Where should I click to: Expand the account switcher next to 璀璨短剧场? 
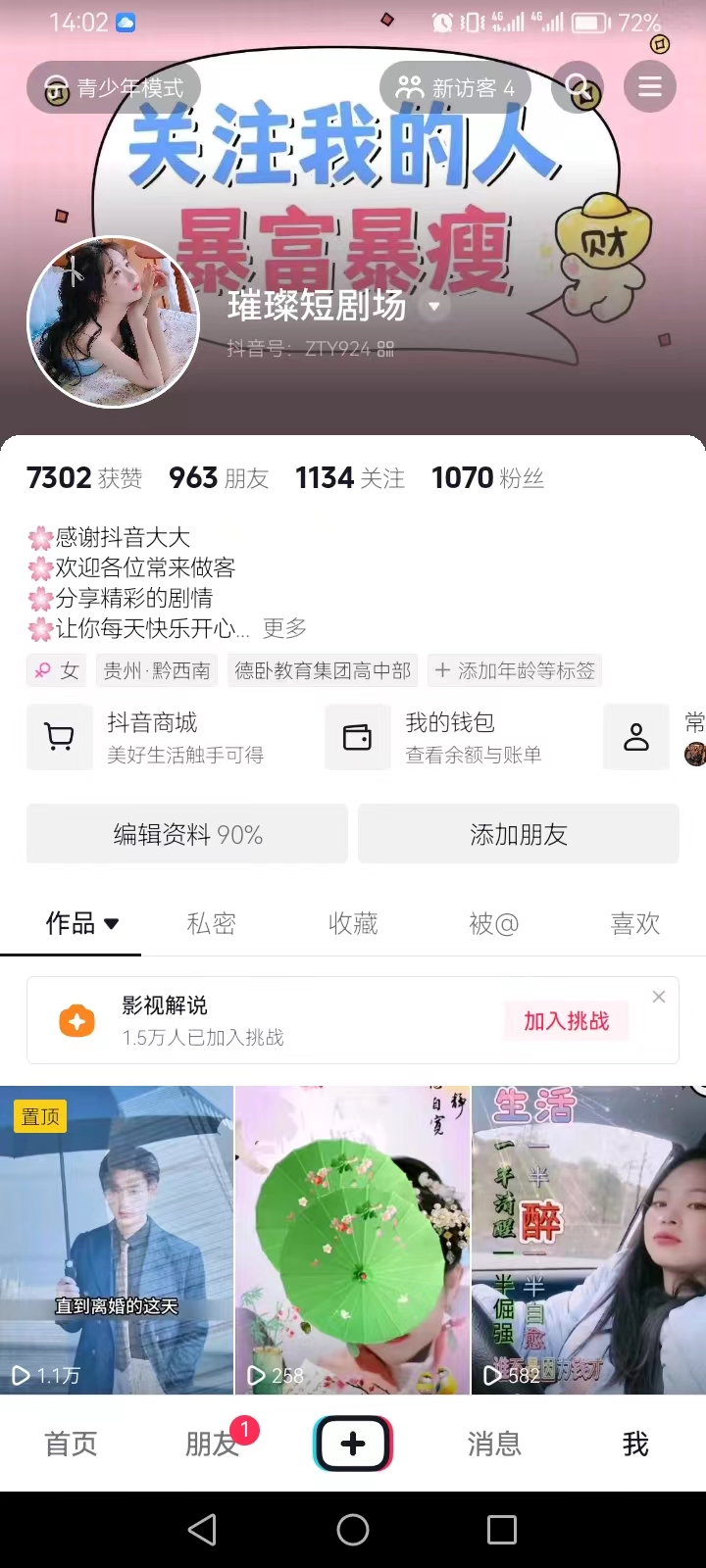[x=433, y=307]
